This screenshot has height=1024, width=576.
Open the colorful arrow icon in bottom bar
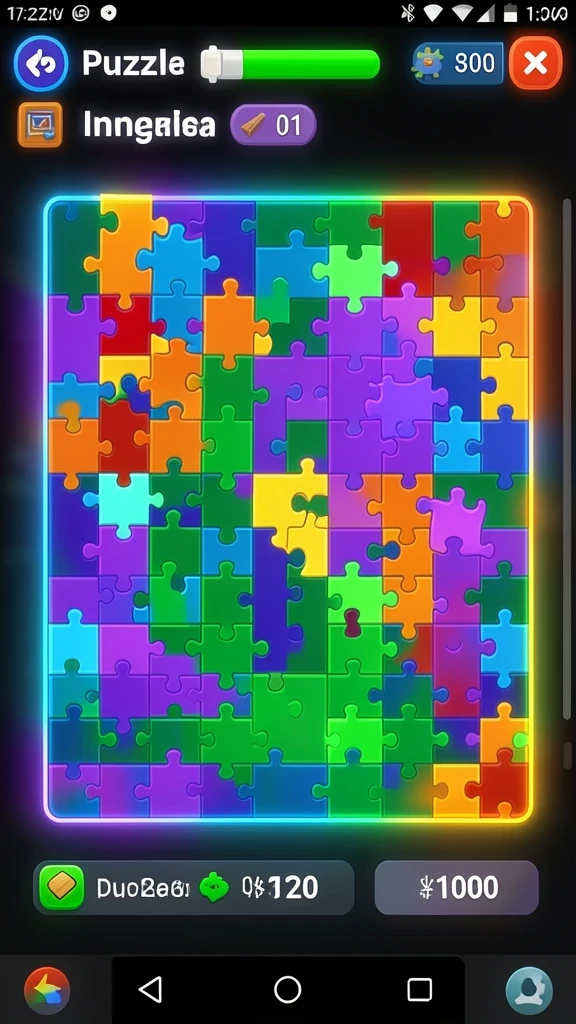click(x=47, y=990)
